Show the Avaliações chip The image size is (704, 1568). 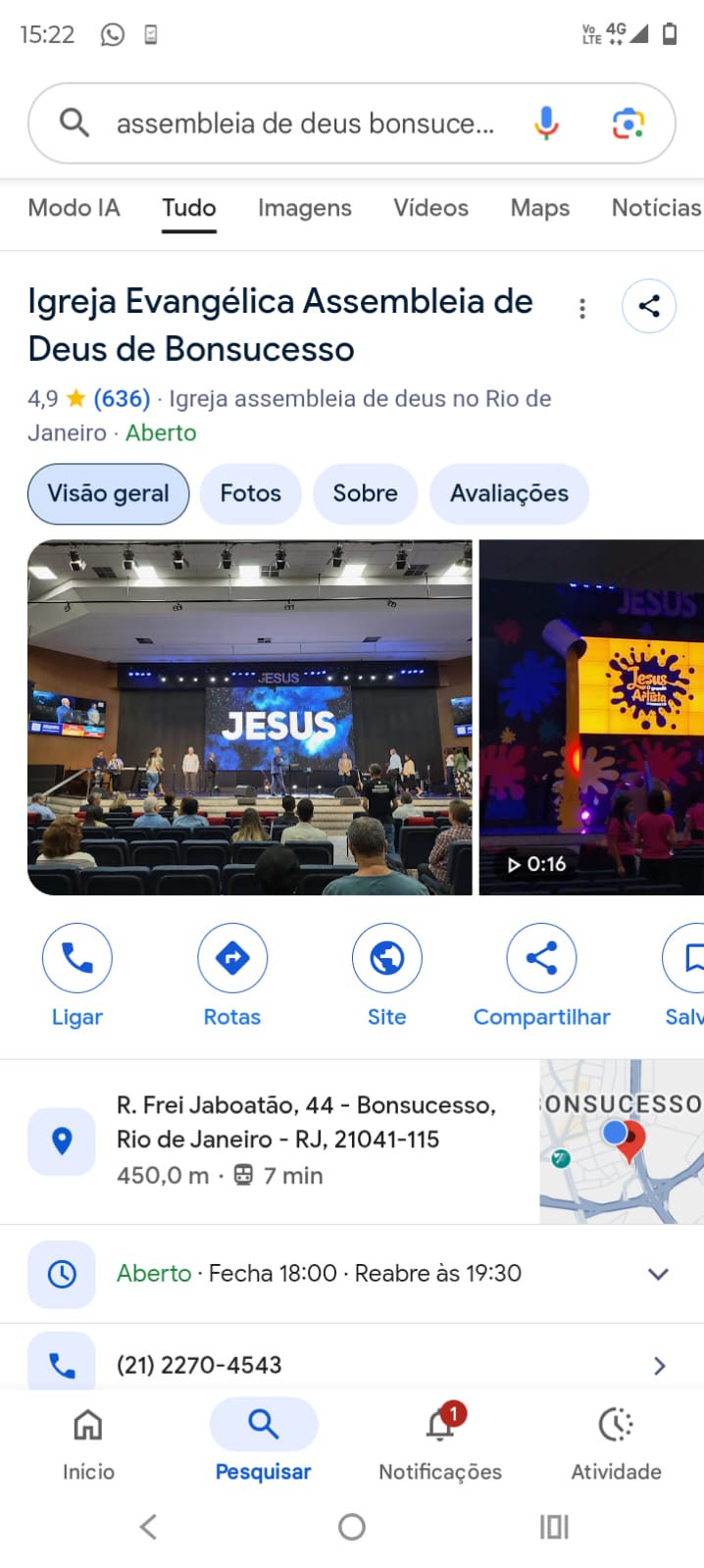click(509, 493)
